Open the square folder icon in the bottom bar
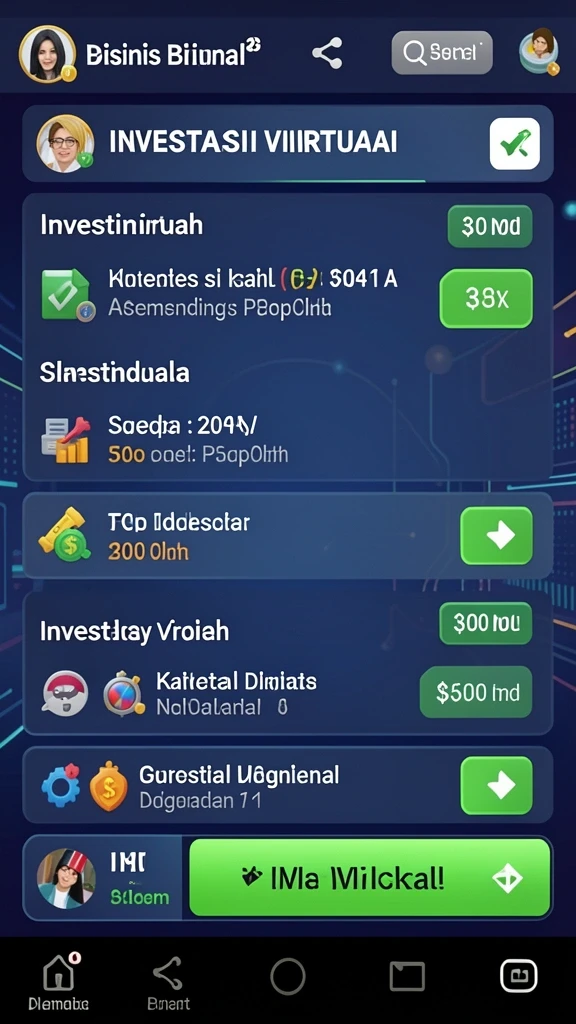This screenshot has width=576, height=1024. coord(407,977)
